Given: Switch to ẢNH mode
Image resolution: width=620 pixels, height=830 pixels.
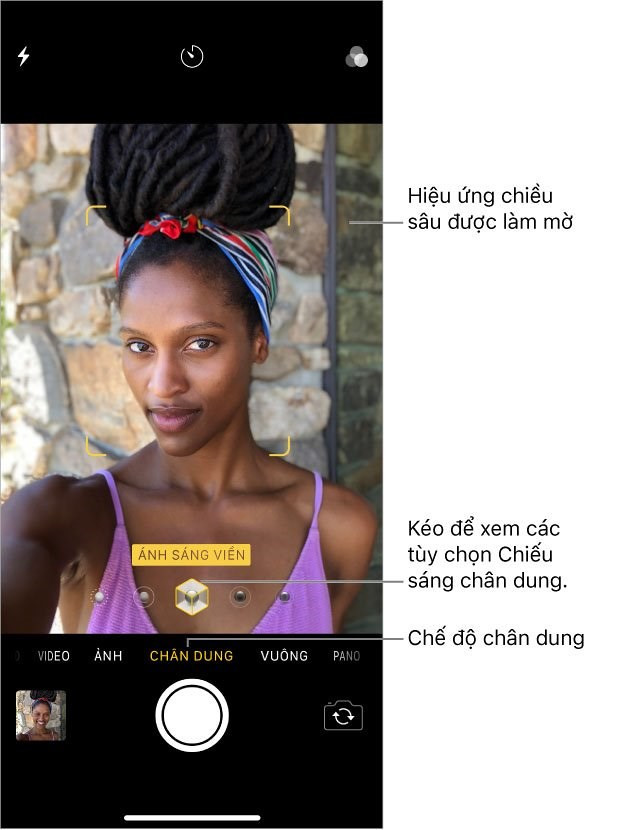Looking at the screenshot, I should (108, 657).
